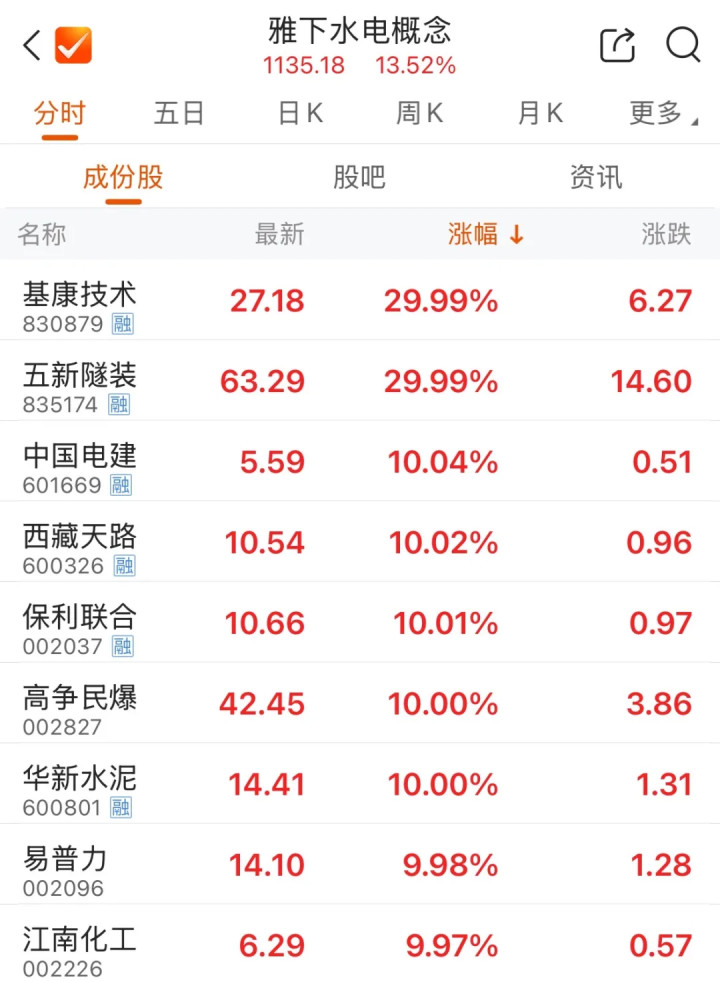Expand the 更多 chart options
The image size is (720, 982).
660,113
